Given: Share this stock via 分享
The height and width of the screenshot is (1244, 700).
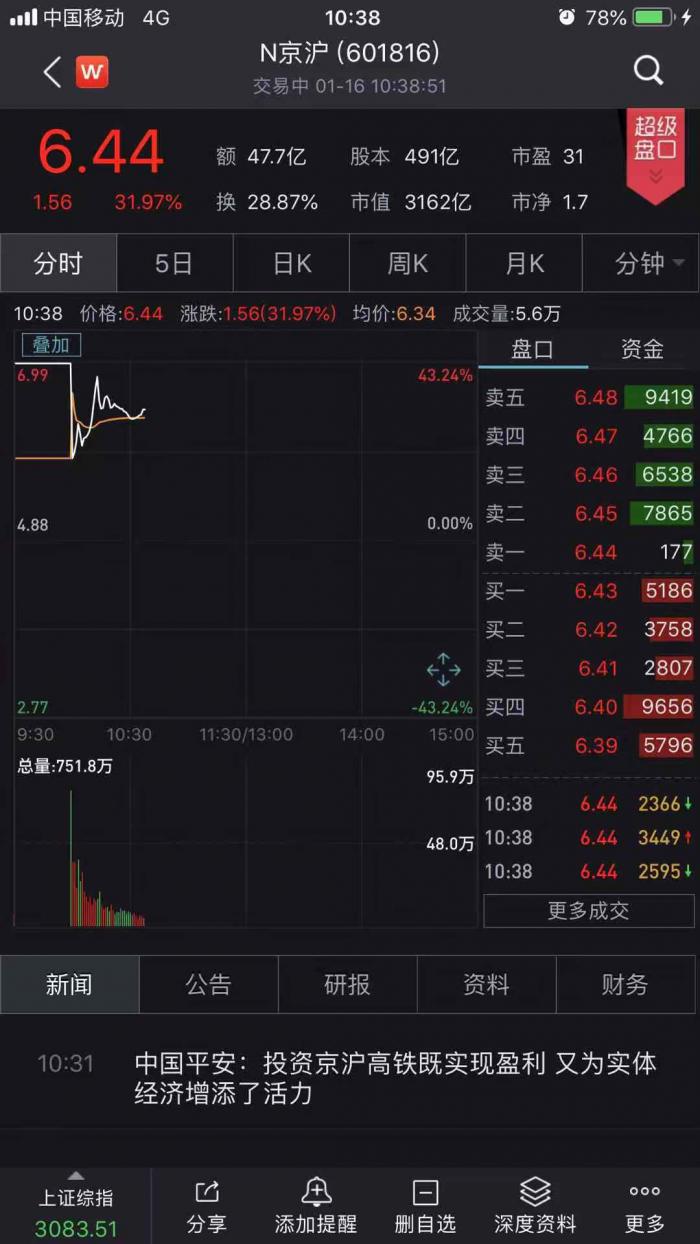Looking at the screenshot, I should coord(207,1205).
